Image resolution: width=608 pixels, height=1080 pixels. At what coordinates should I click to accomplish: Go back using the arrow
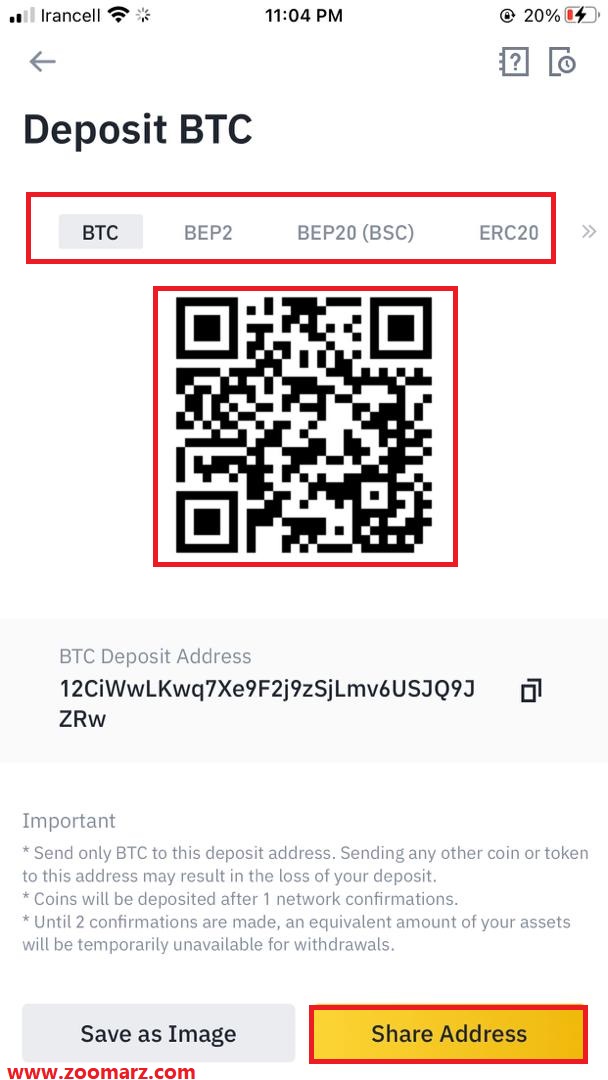(x=42, y=62)
